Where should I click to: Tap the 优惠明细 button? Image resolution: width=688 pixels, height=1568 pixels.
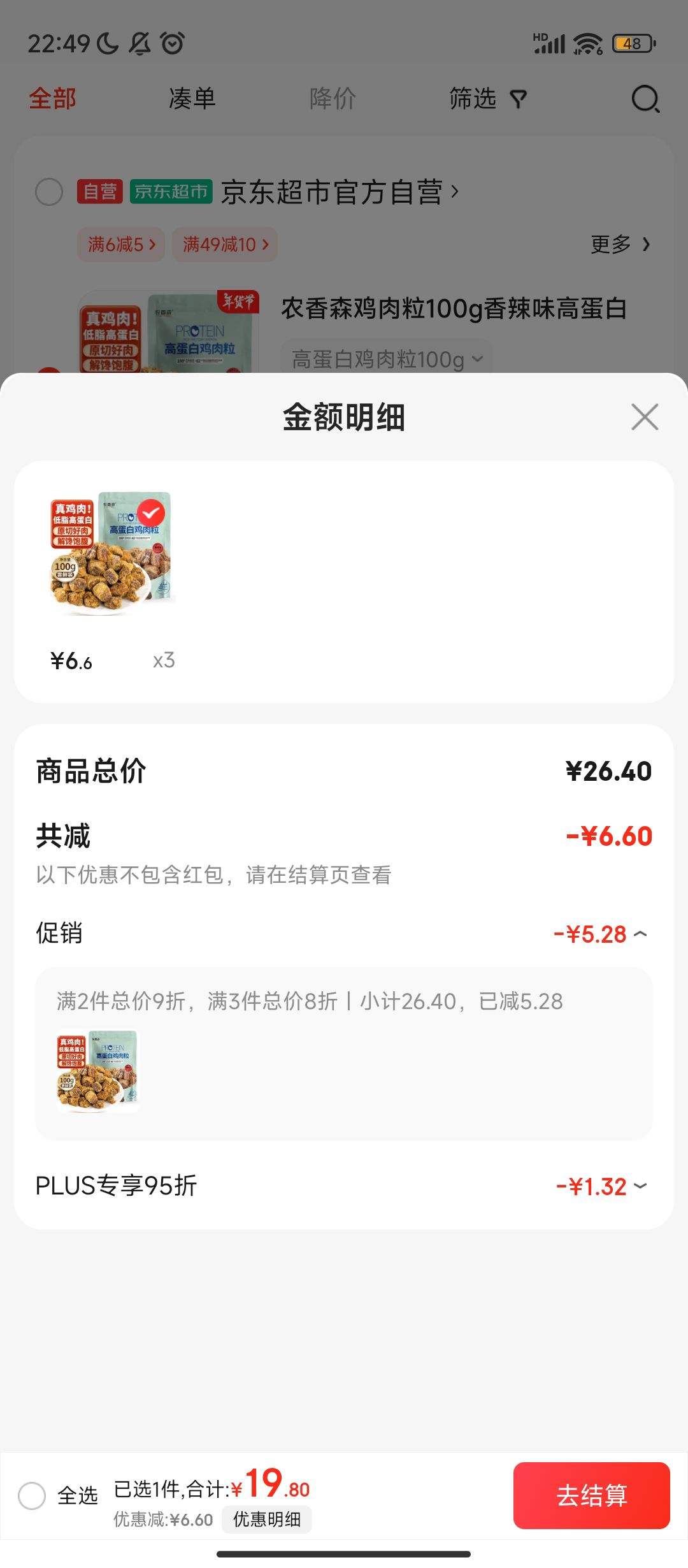(x=266, y=1520)
